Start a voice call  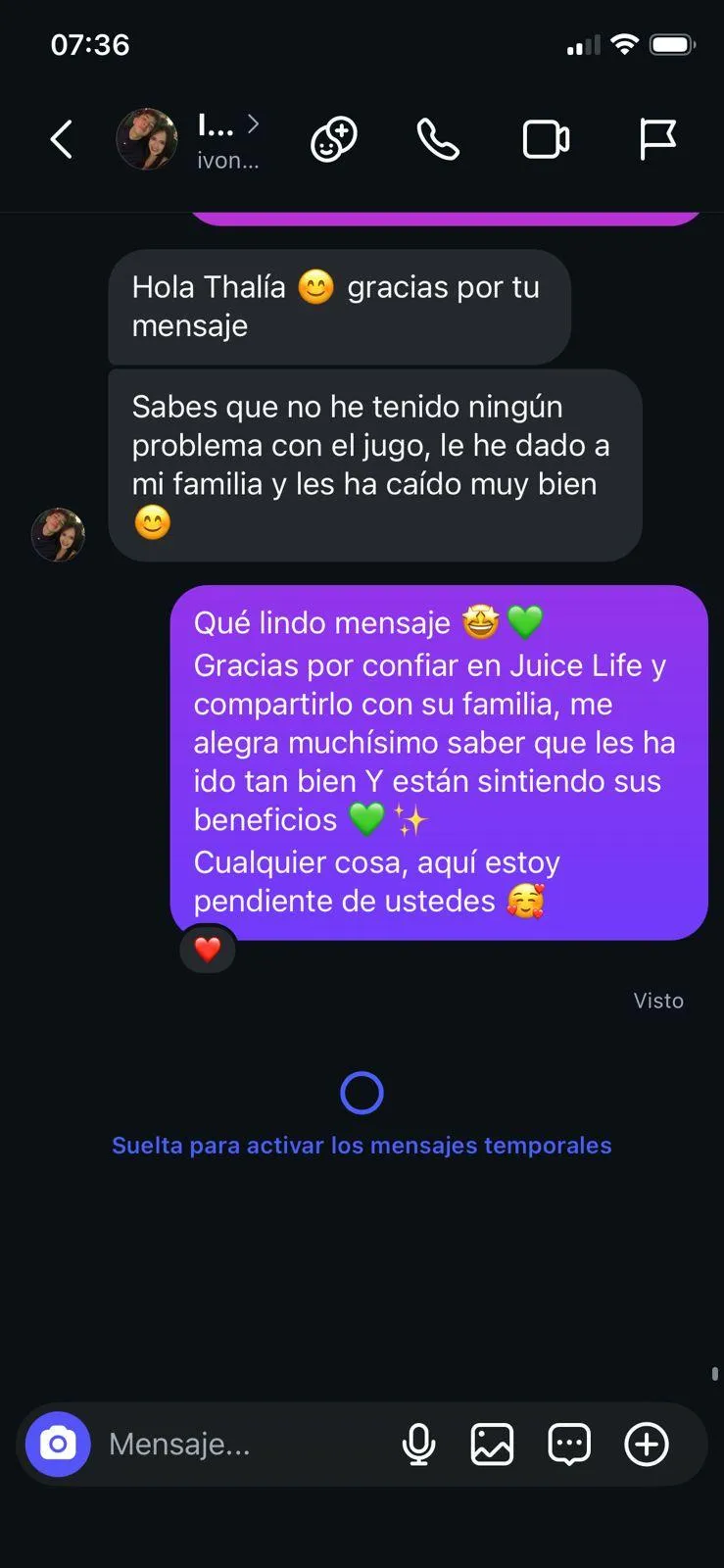pos(438,139)
